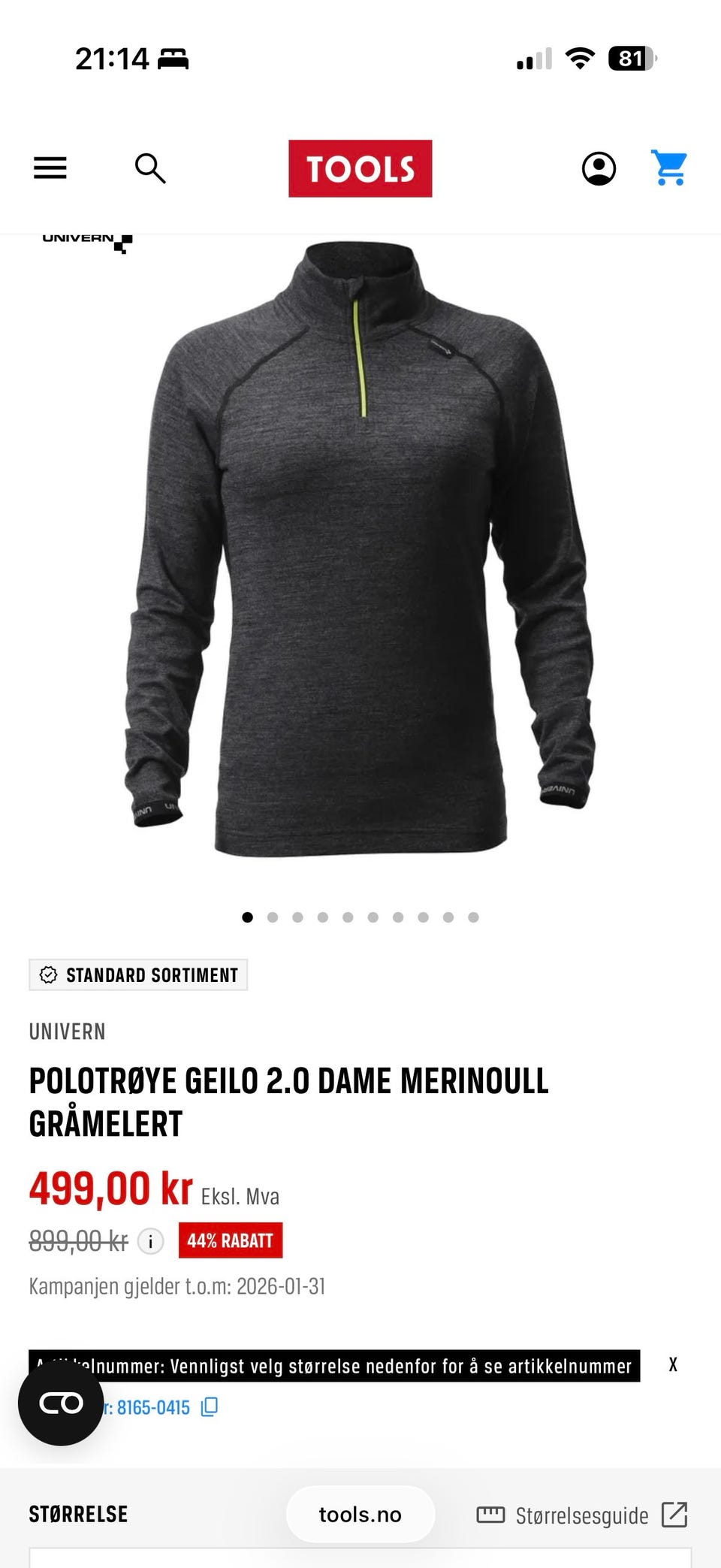Click the Standard Sortiment badge
The image size is (721, 1568).
[137, 974]
